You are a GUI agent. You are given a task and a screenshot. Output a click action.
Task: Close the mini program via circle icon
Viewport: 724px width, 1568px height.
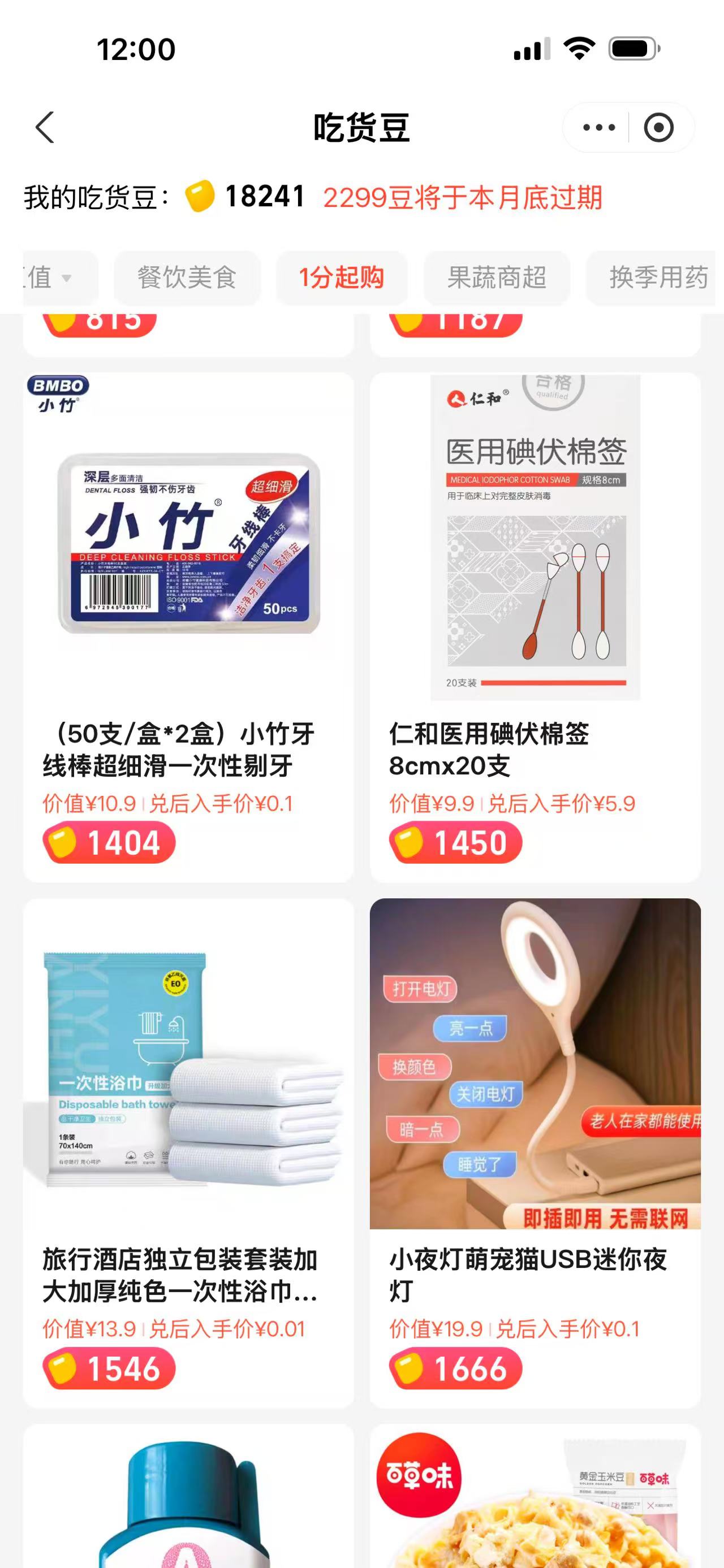658,127
